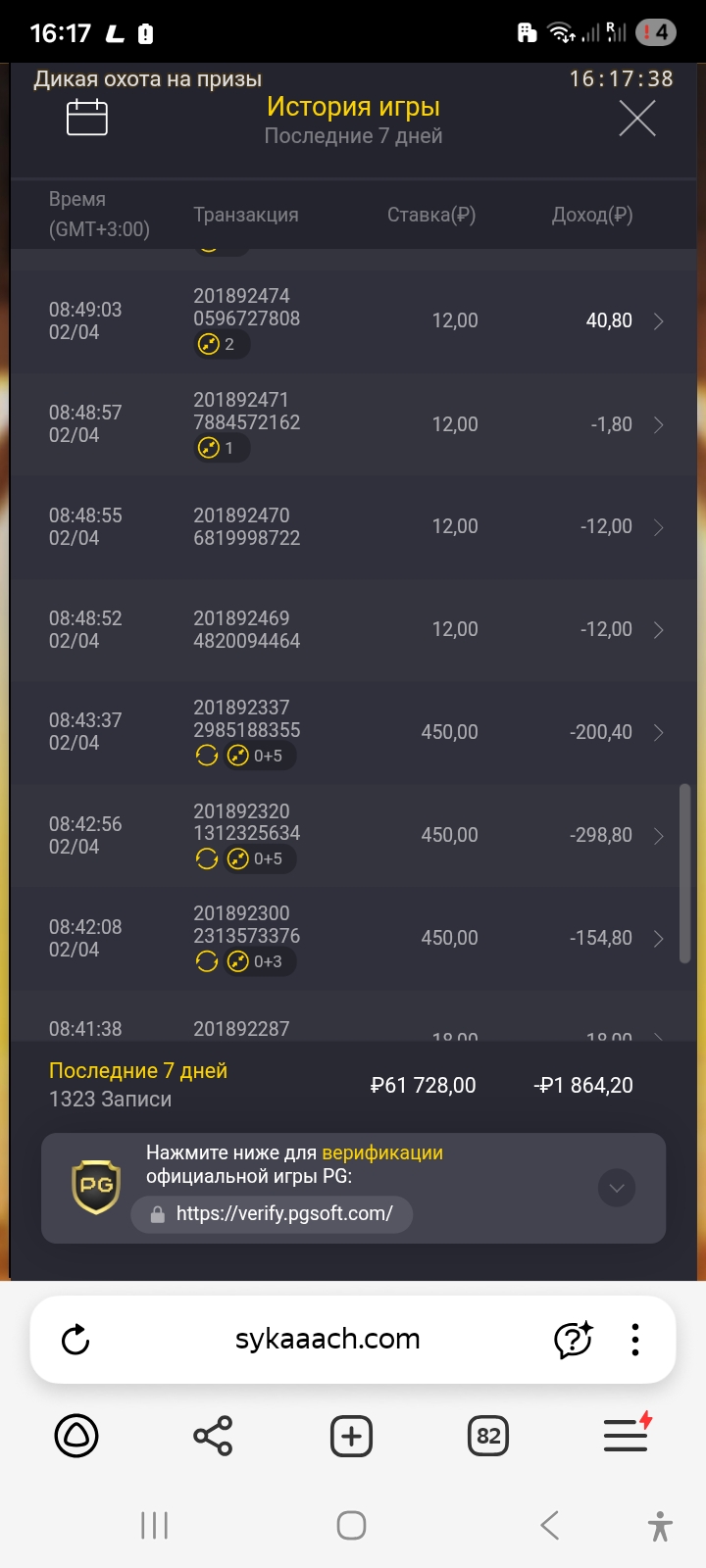This screenshot has height=1568, width=706.
Task: Open the 08:42:08 transaction entry
Action: pos(658,938)
